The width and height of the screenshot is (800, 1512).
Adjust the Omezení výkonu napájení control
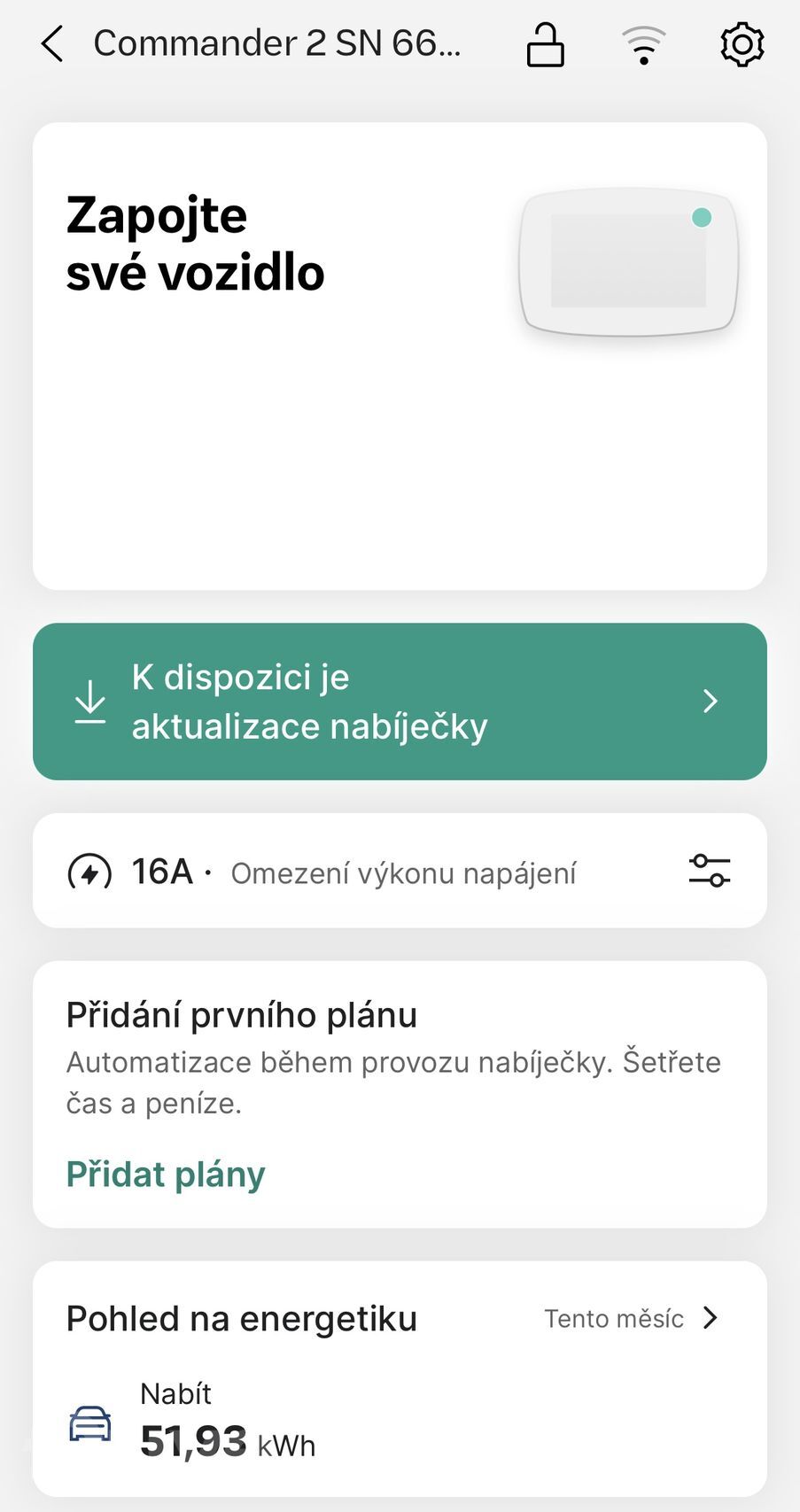click(x=404, y=872)
